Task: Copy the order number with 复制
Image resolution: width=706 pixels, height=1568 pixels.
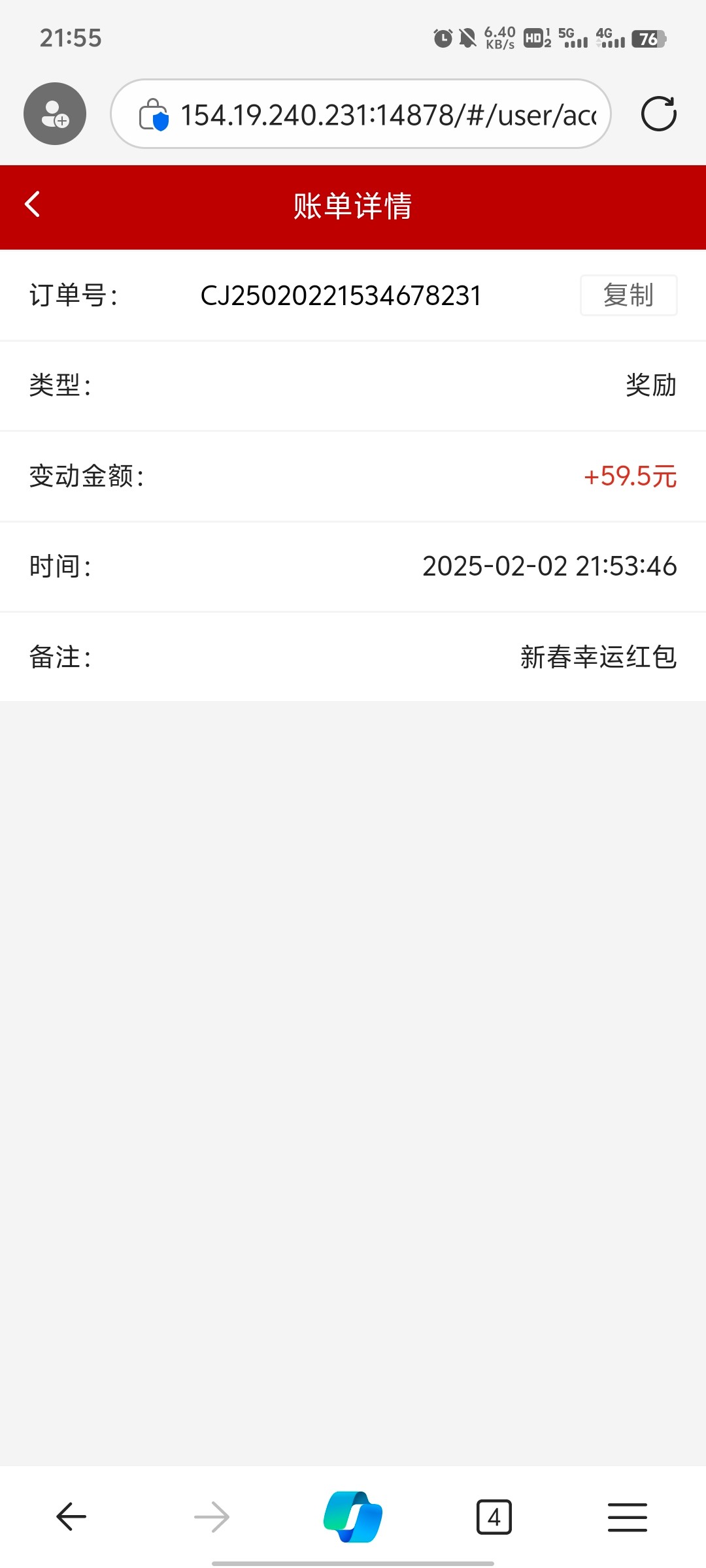Action: [x=628, y=295]
